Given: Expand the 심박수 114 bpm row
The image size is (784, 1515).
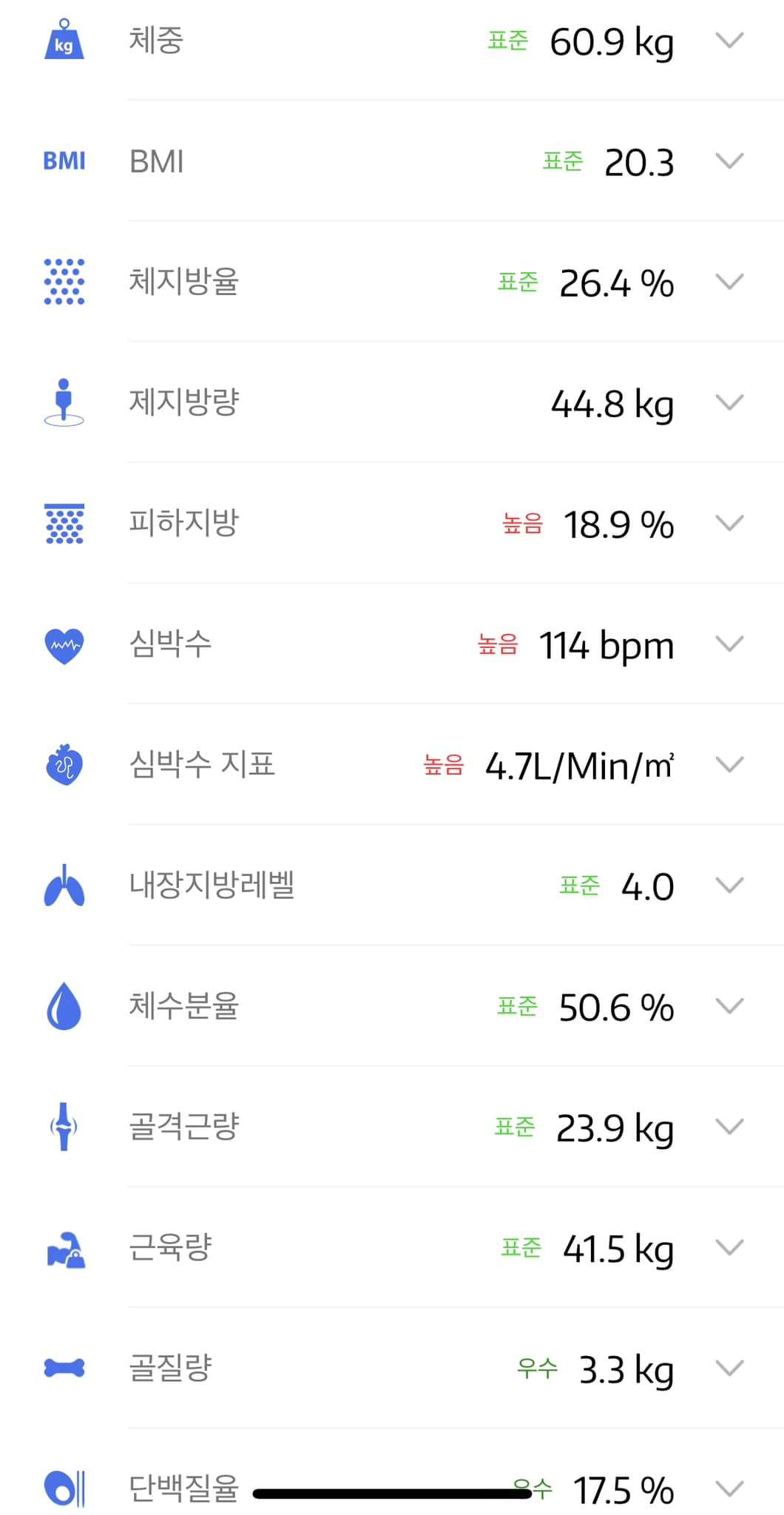Looking at the screenshot, I should click(729, 644).
